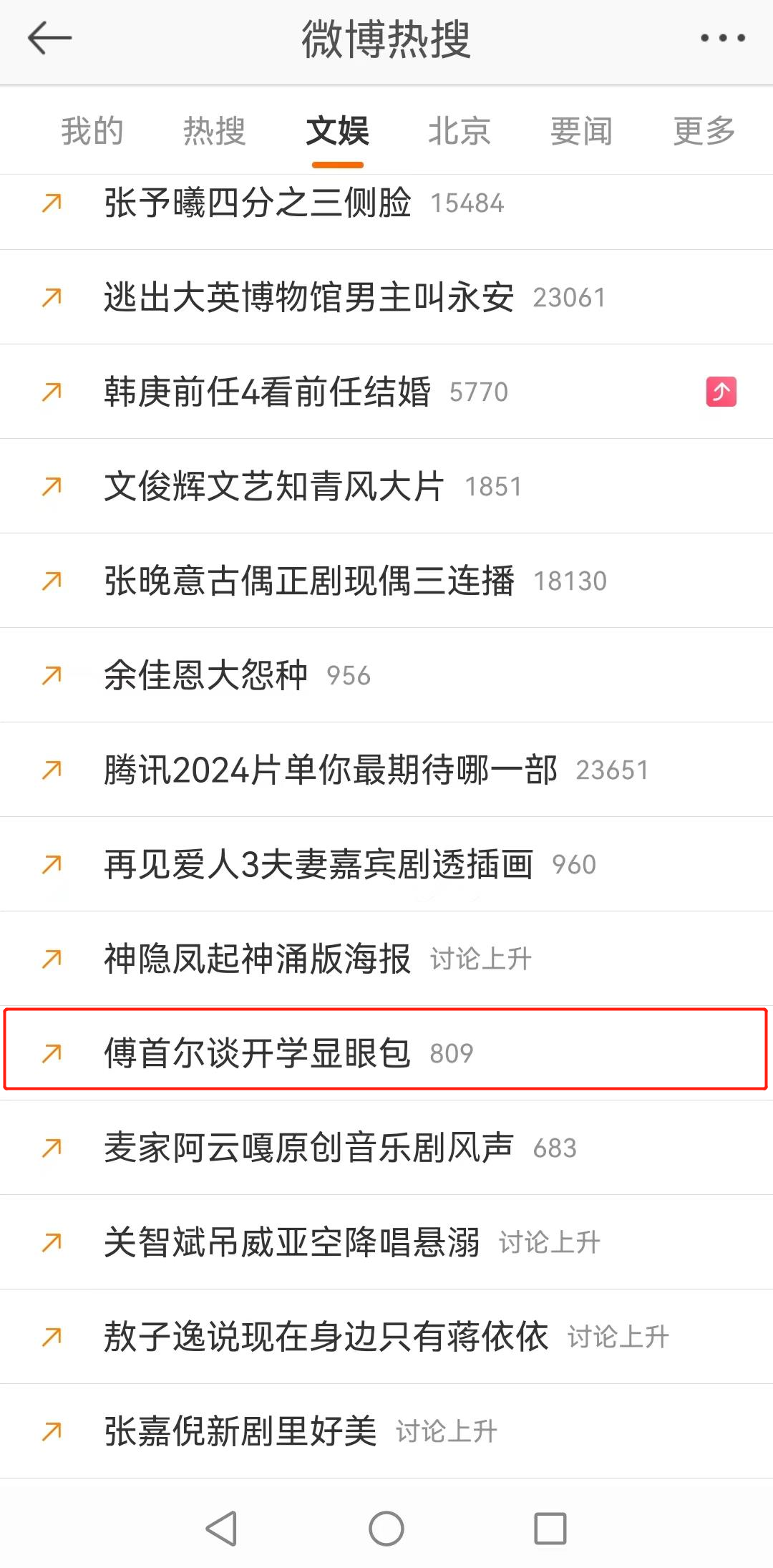This screenshot has width=773, height=1568.
Task: View topic 神隐凤起神涌版海报
Action: [258, 959]
